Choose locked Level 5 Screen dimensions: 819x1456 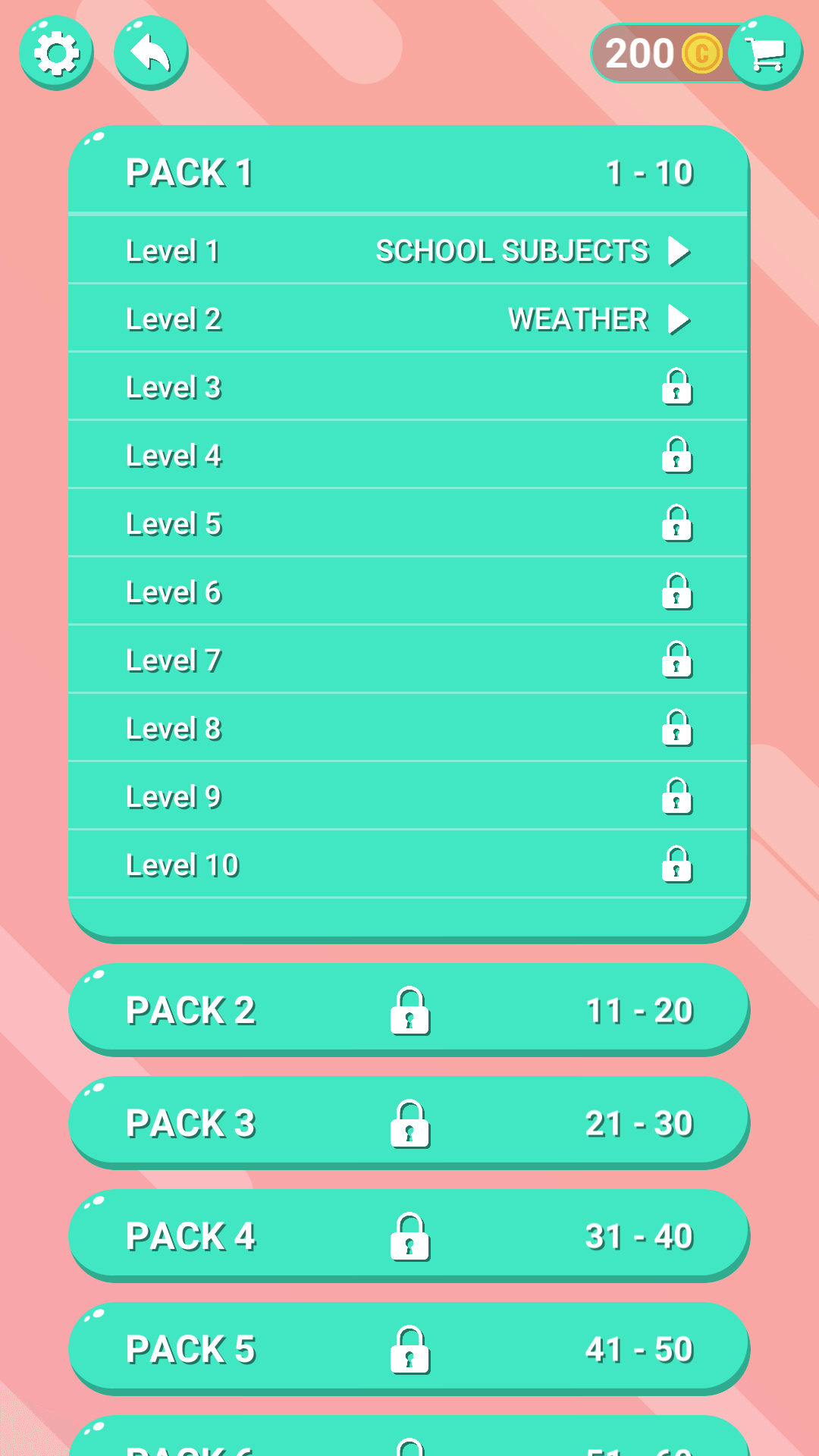point(409,524)
